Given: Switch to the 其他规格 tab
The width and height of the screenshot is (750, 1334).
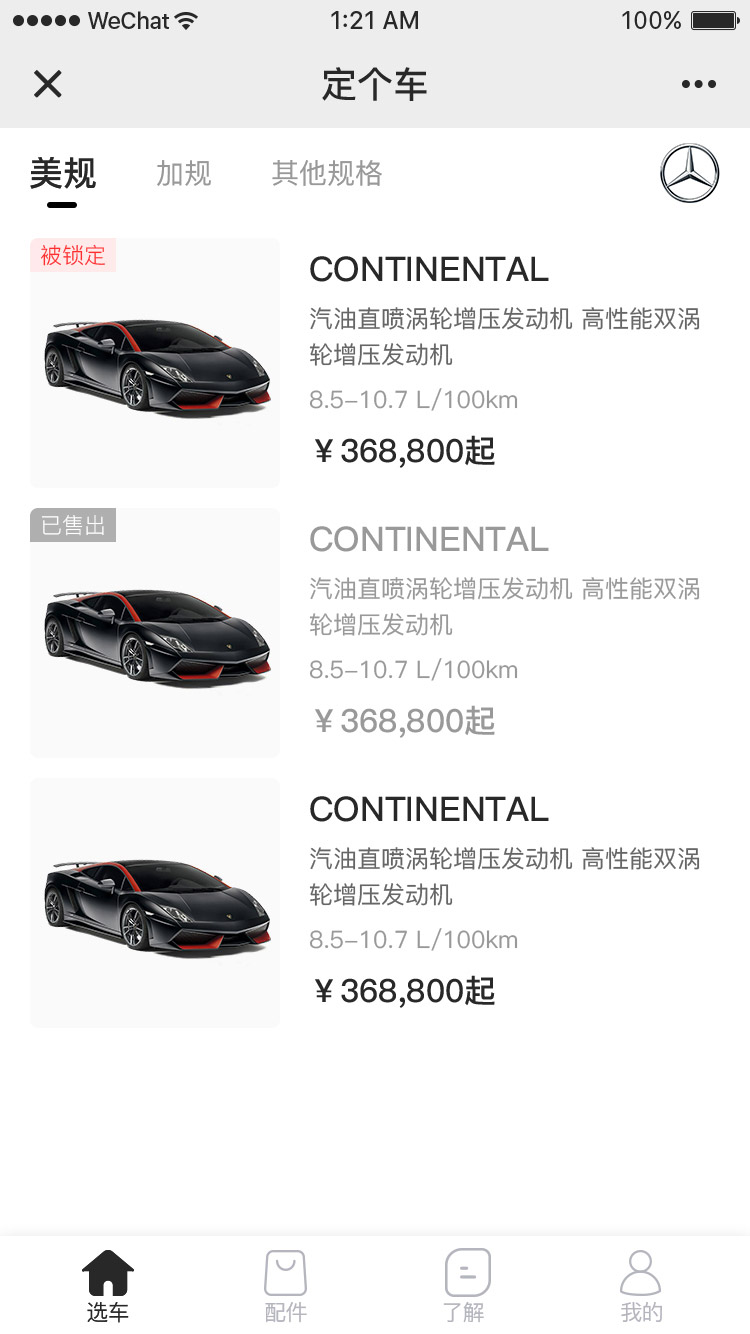Looking at the screenshot, I should (x=327, y=174).
